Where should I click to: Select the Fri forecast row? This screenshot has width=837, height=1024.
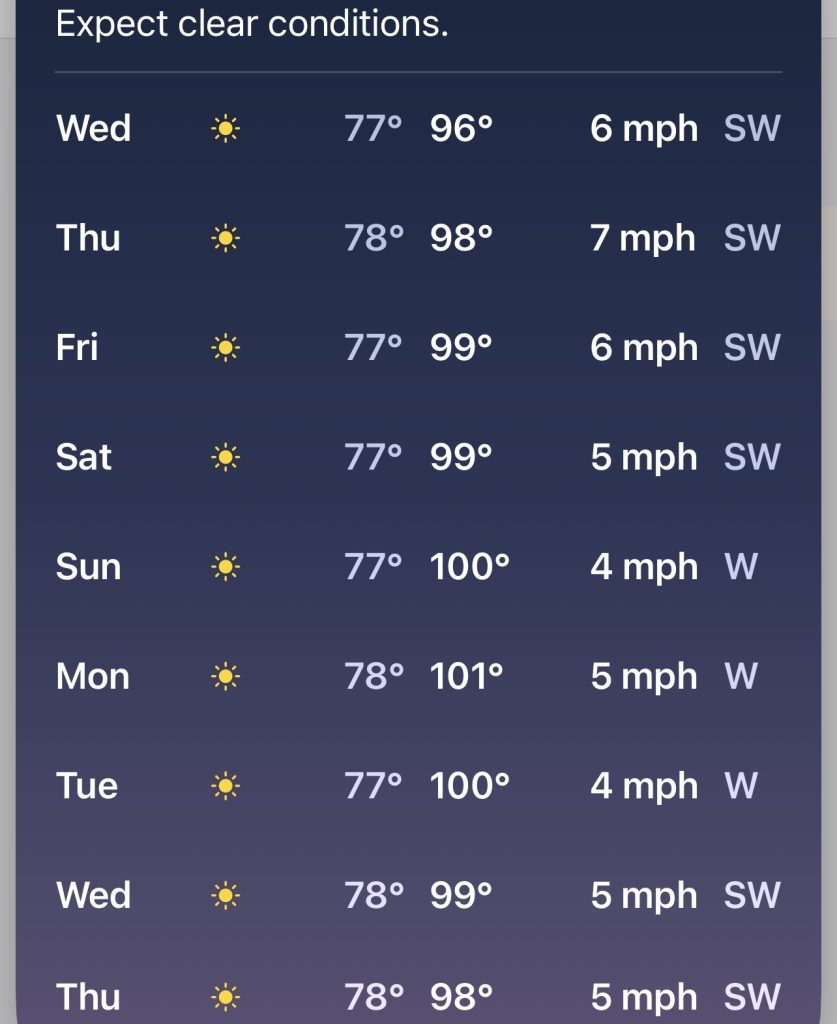pyautogui.click(x=418, y=347)
